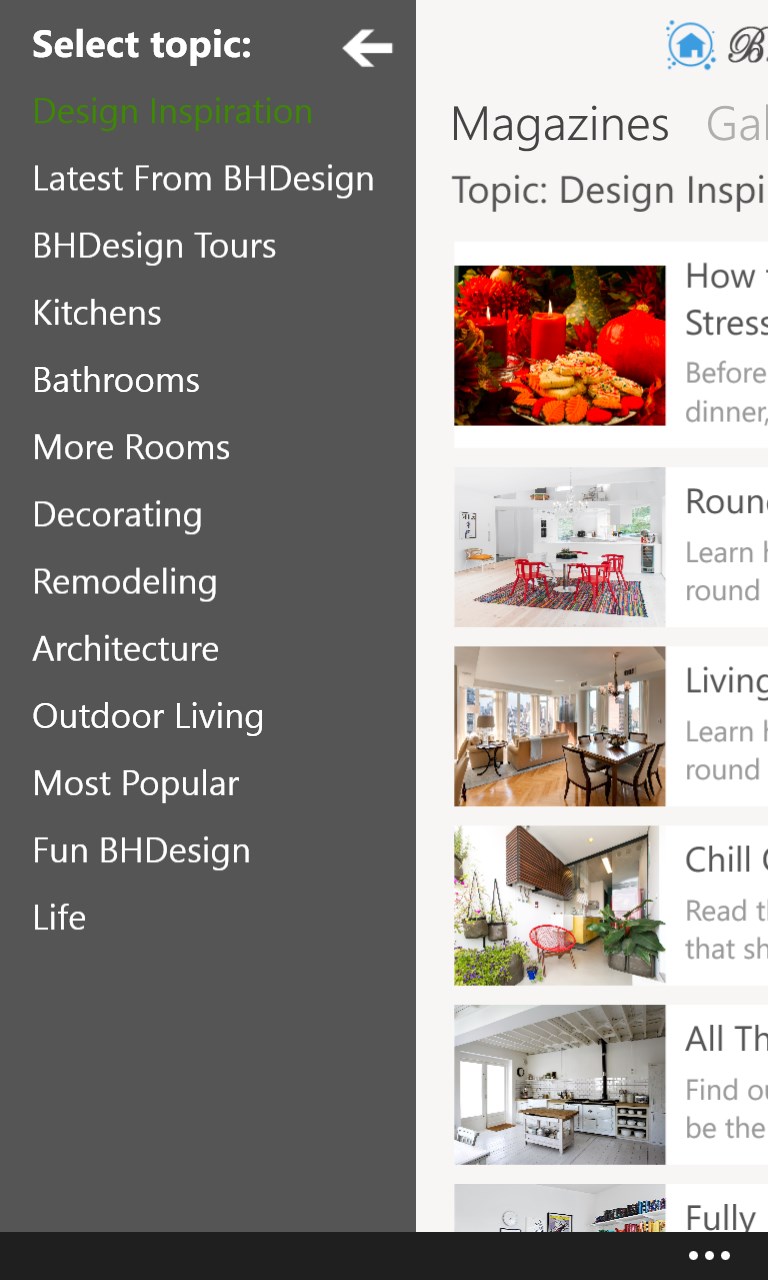The image size is (768, 1280).
Task: Select the Most Popular topic
Action: point(135,783)
